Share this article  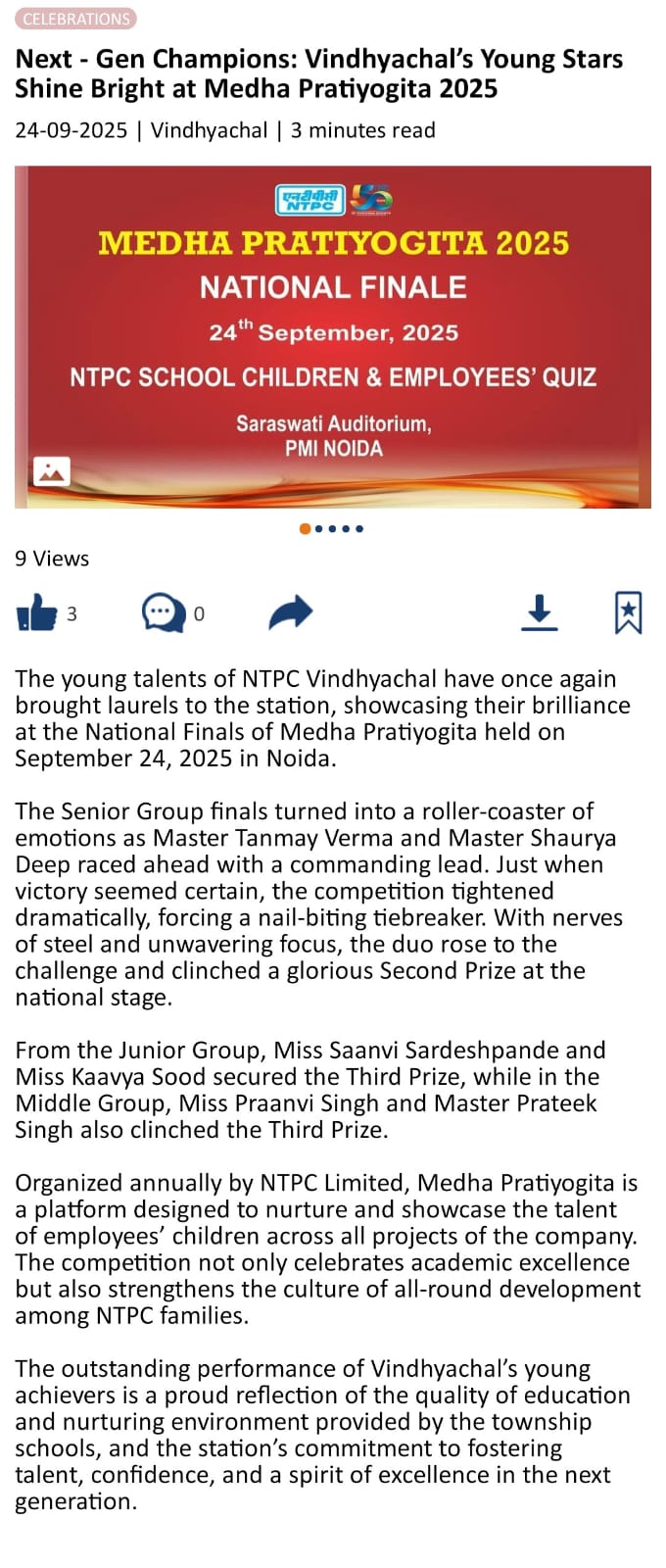click(x=290, y=613)
